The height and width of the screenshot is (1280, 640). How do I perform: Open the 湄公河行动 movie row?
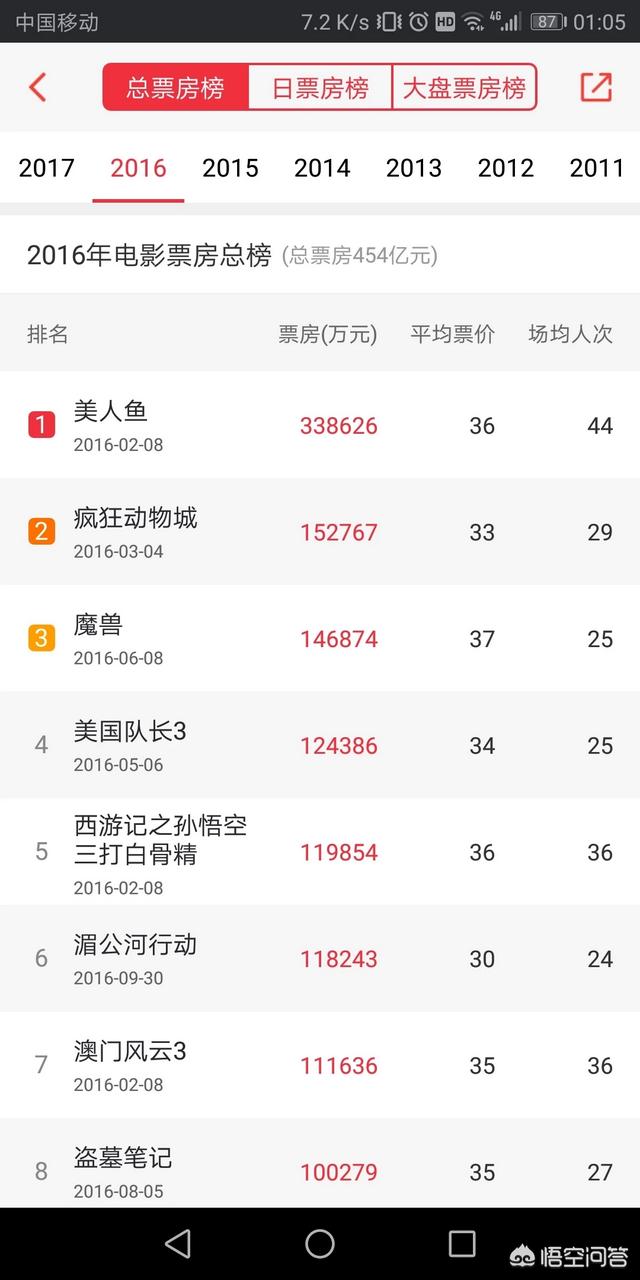tap(320, 958)
